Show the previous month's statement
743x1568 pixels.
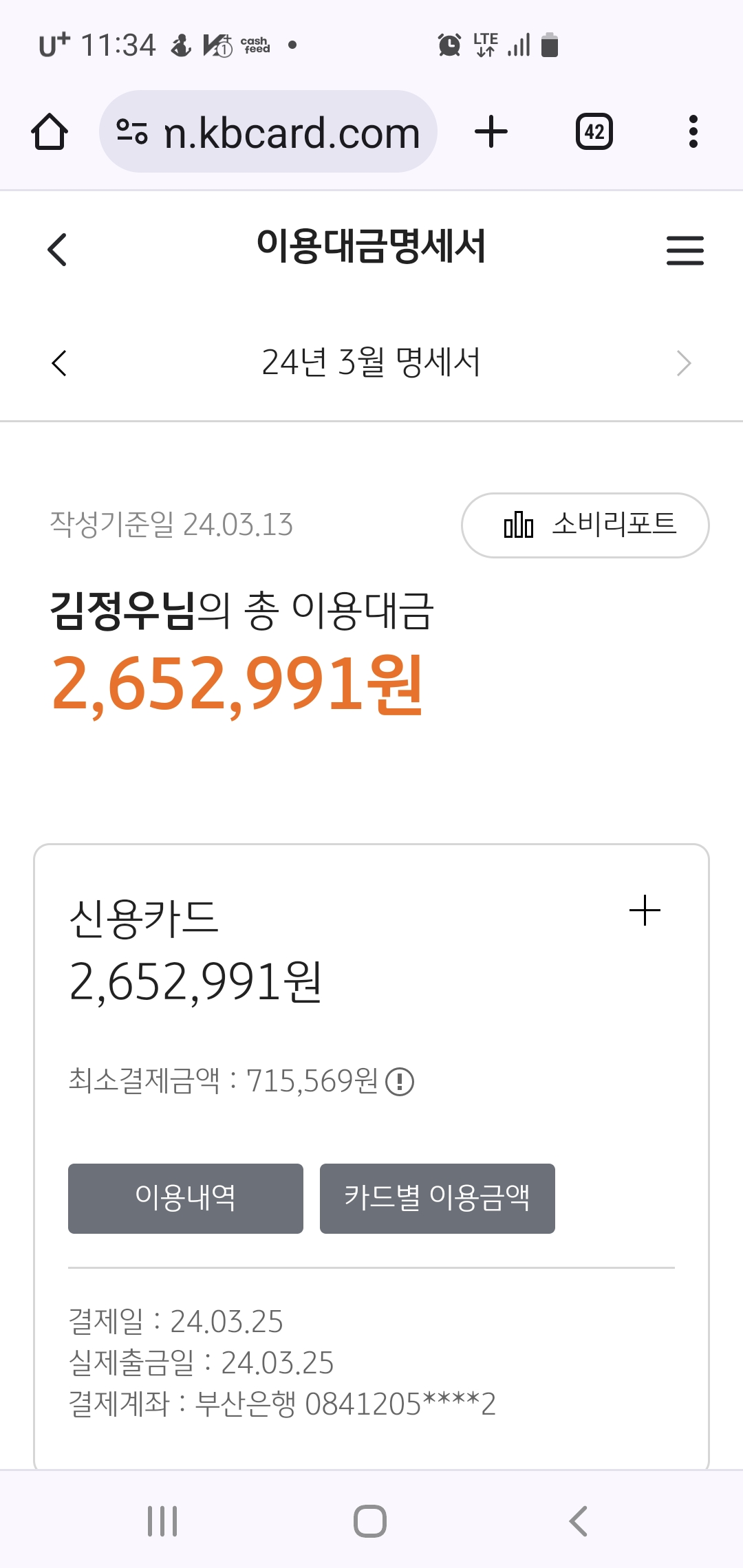(x=60, y=363)
